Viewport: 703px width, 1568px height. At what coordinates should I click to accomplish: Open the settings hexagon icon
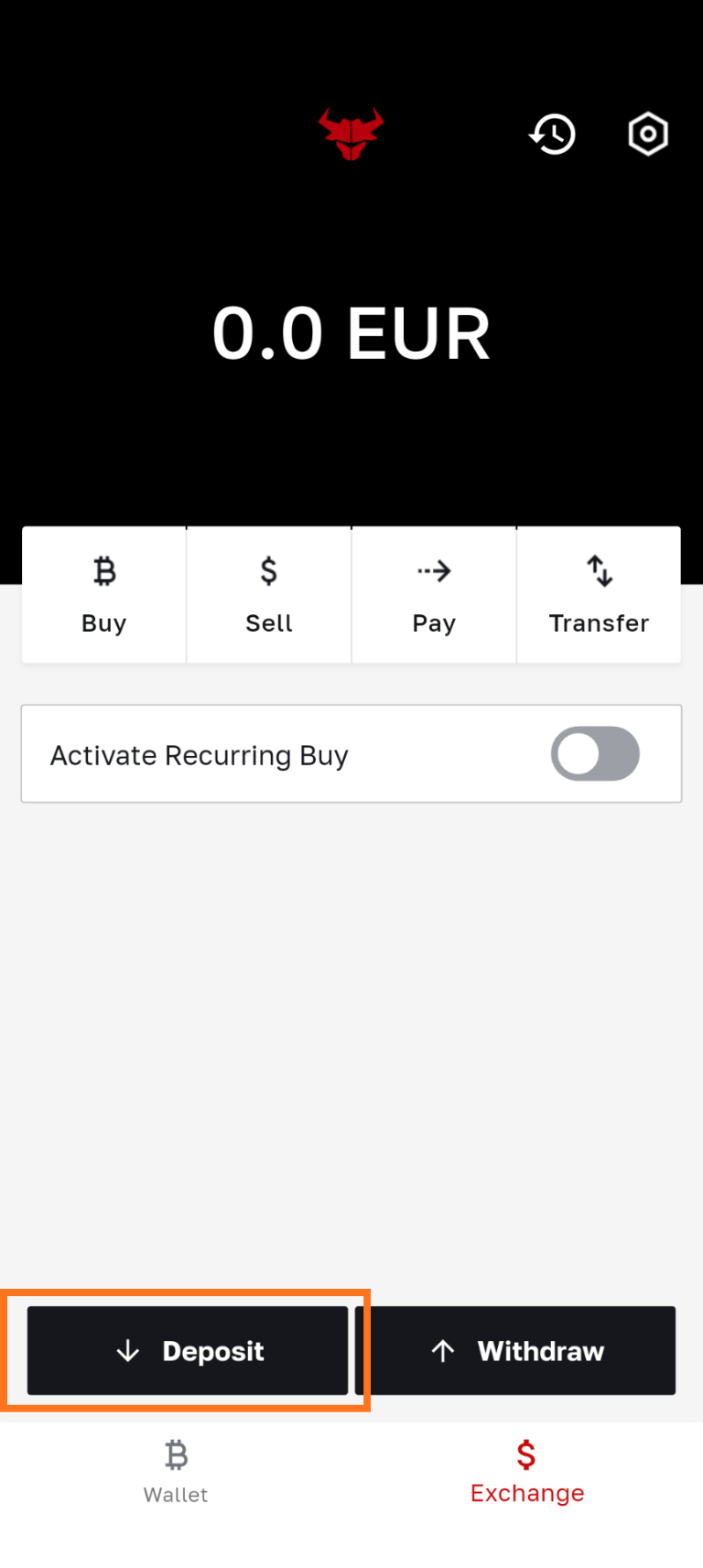648,135
